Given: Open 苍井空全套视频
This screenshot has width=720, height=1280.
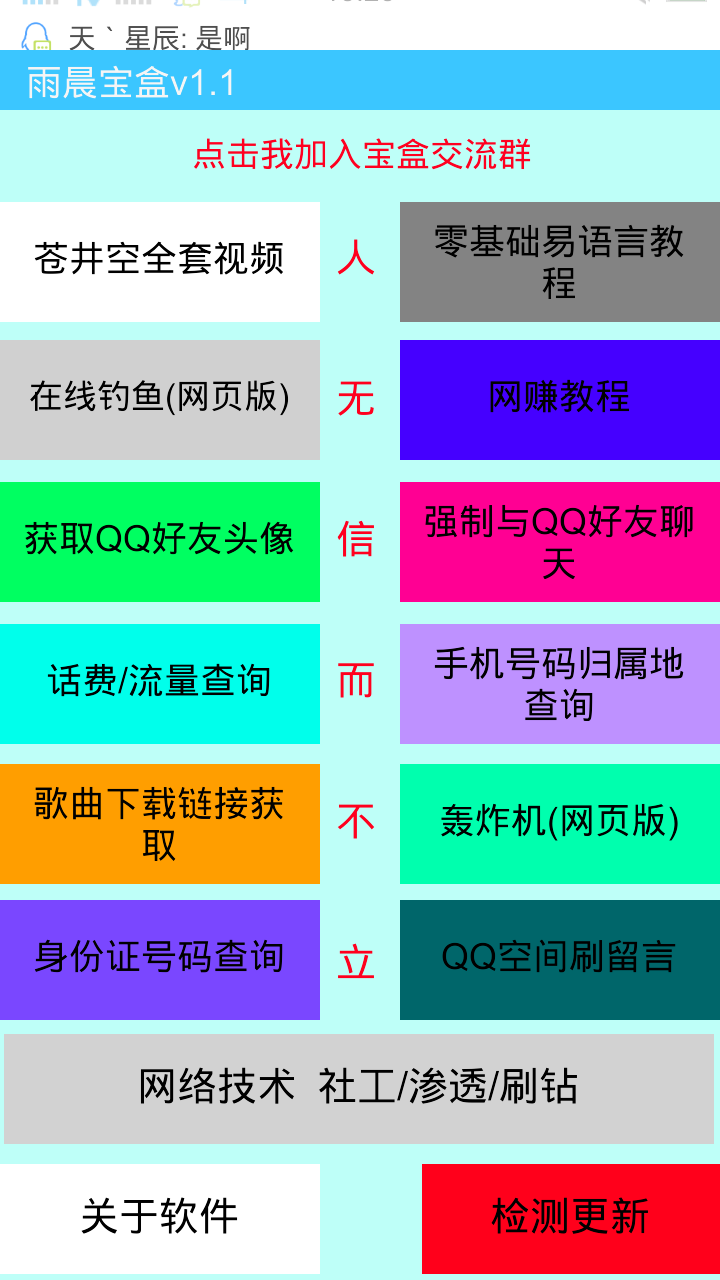Looking at the screenshot, I should point(160,262).
